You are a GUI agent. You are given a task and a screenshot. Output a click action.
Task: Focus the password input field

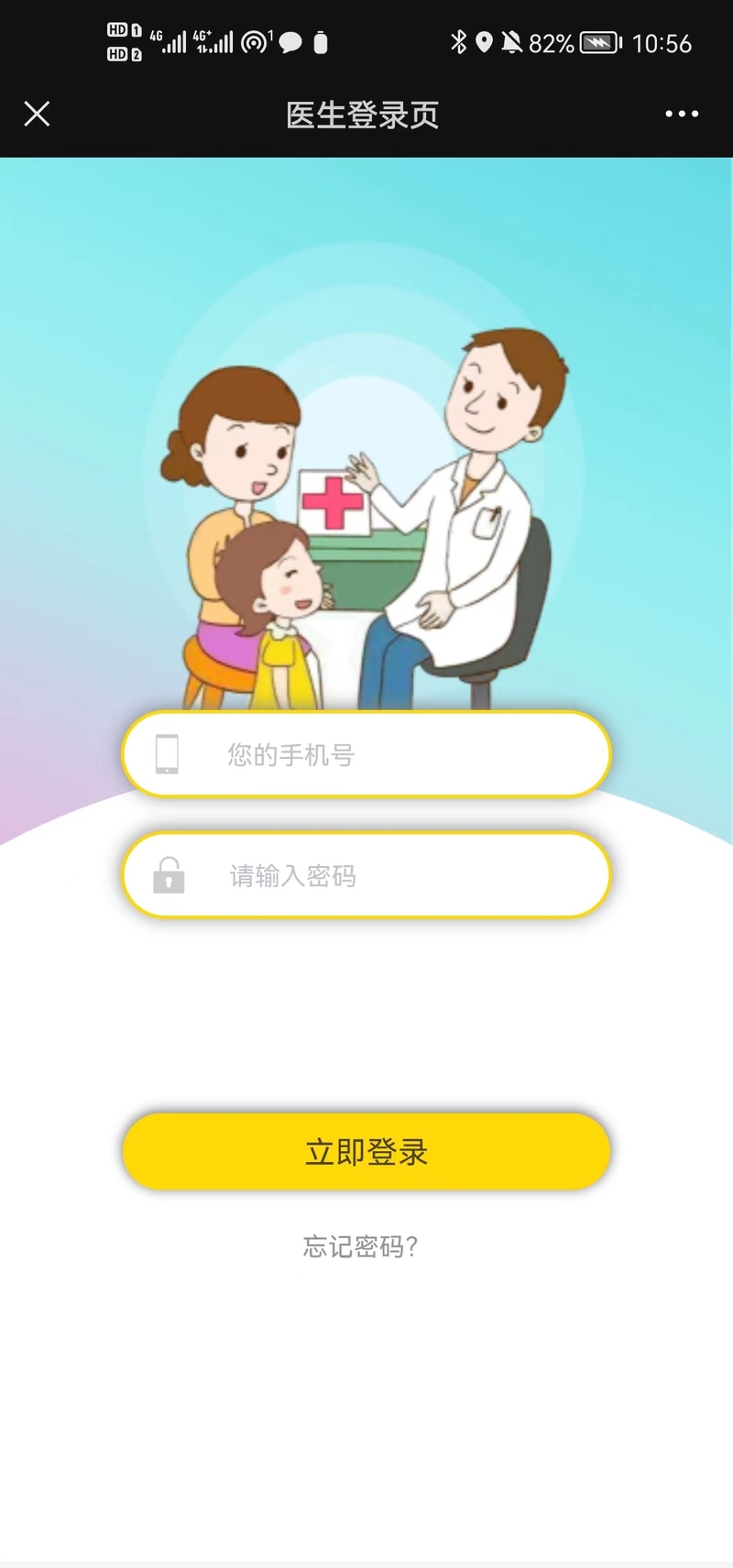(x=385, y=875)
